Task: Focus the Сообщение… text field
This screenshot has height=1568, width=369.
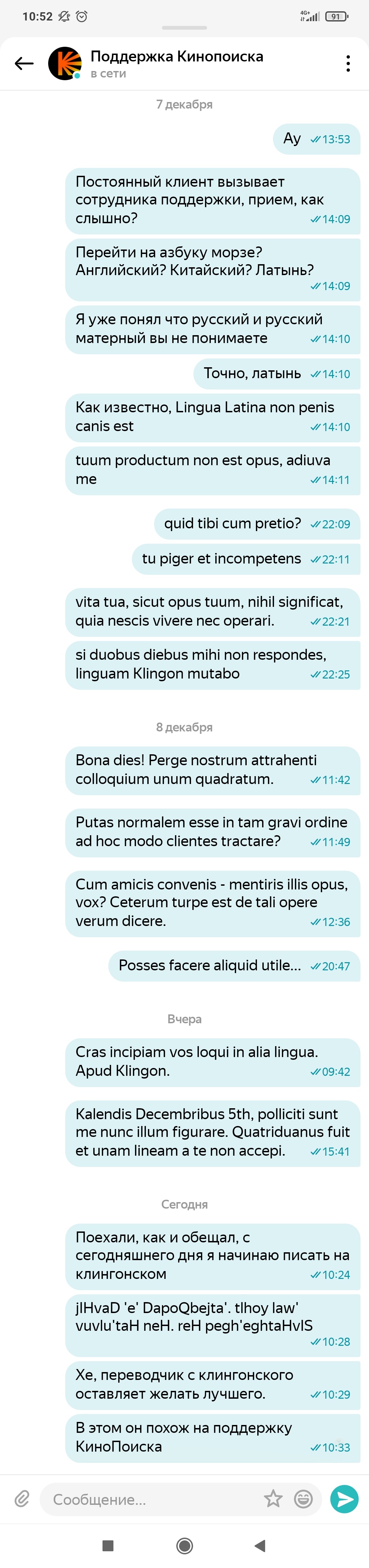Action: tap(152, 1499)
